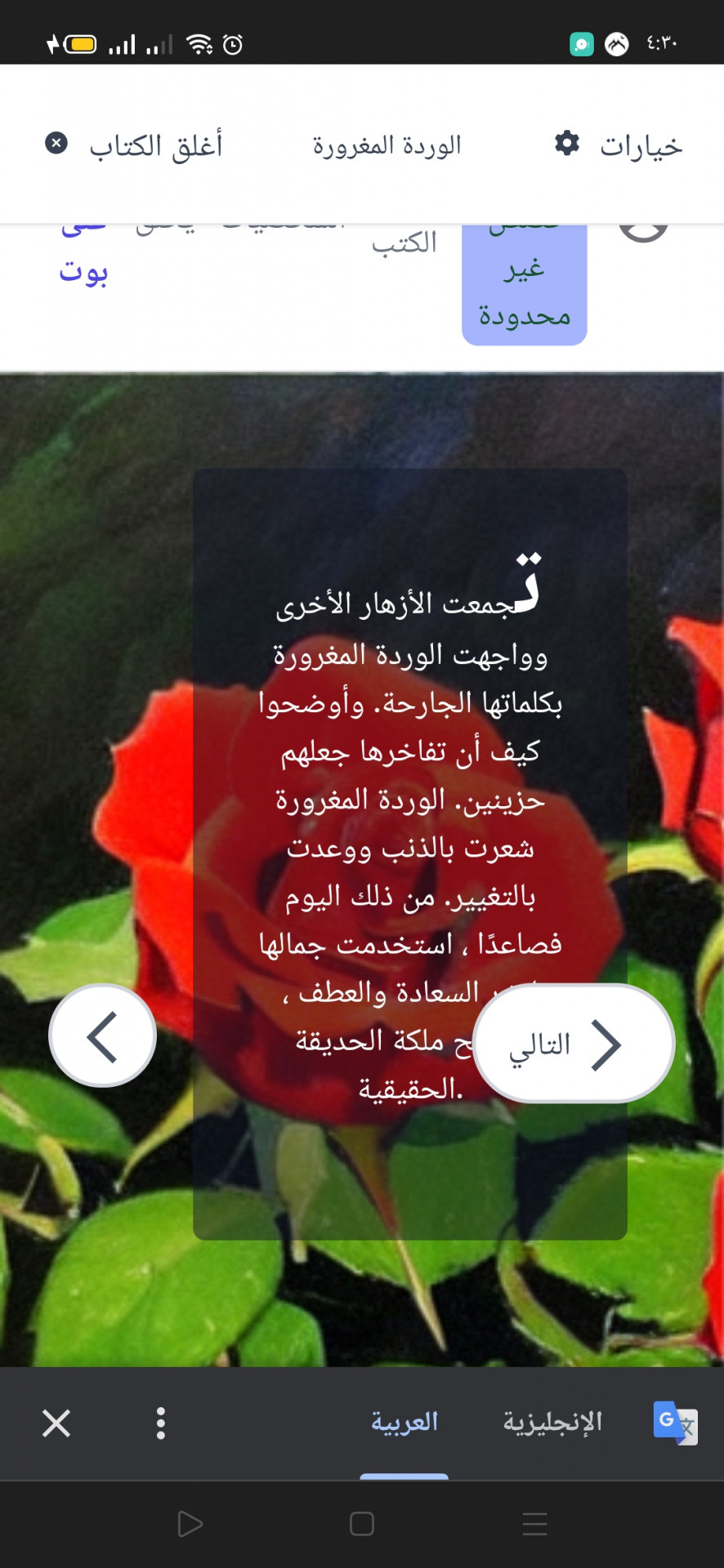
Task: Tap the غير محدودة highlighted button
Action: [x=525, y=289]
